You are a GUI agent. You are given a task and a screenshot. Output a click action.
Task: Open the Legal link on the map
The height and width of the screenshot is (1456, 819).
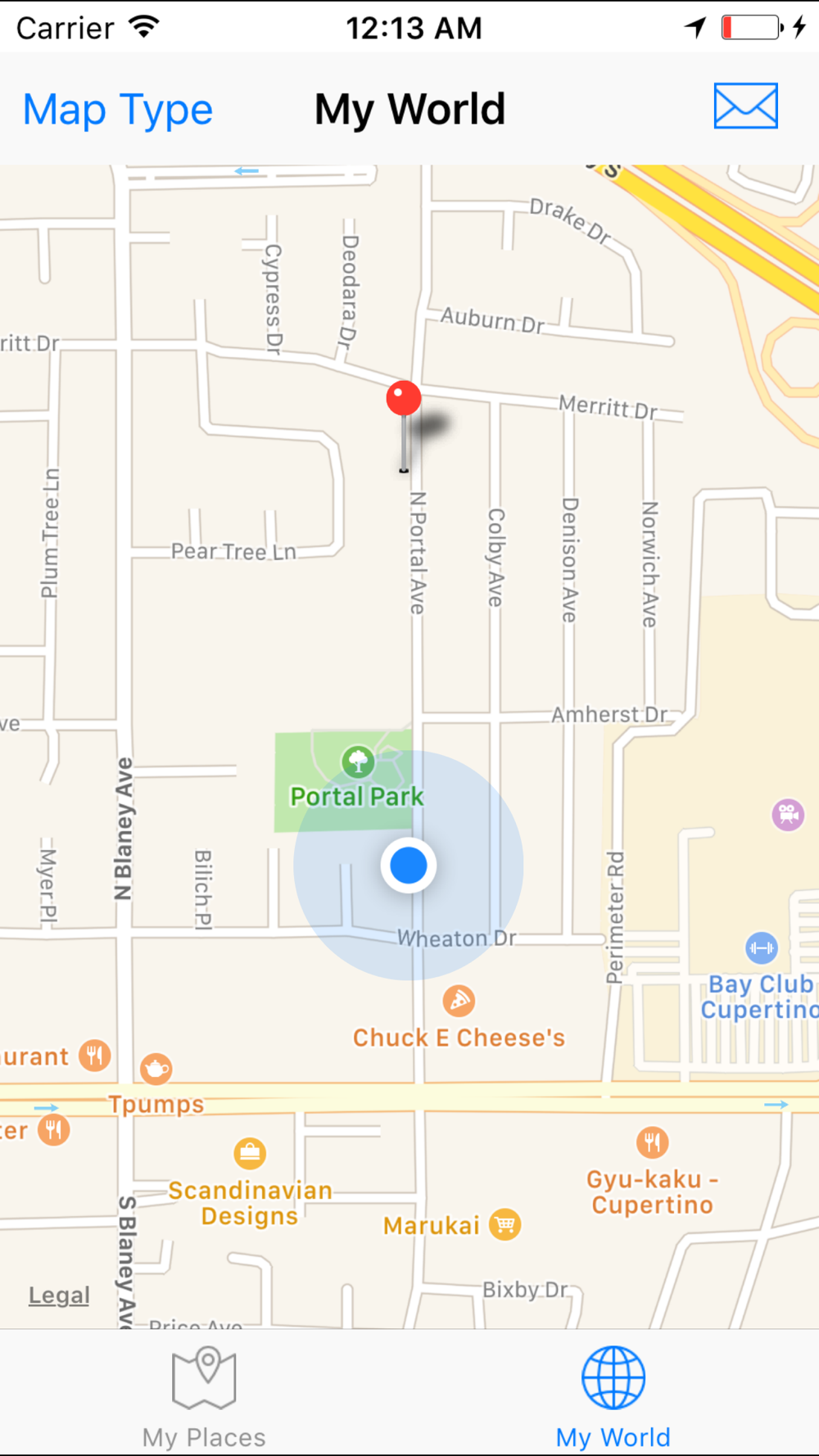(x=59, y=1295)
